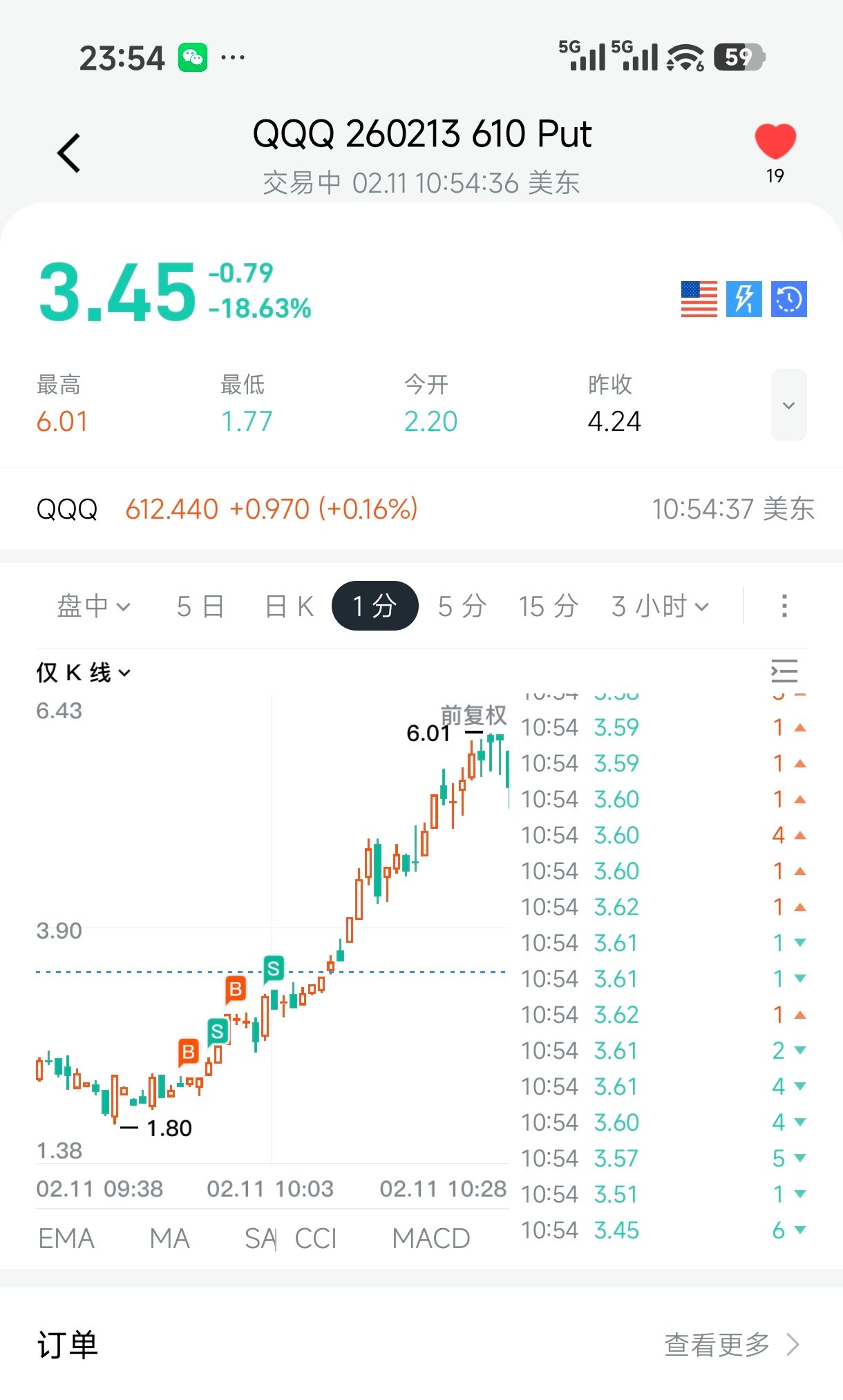
Task: Switch to the 日K chart tab
Action: coord(290,606)
